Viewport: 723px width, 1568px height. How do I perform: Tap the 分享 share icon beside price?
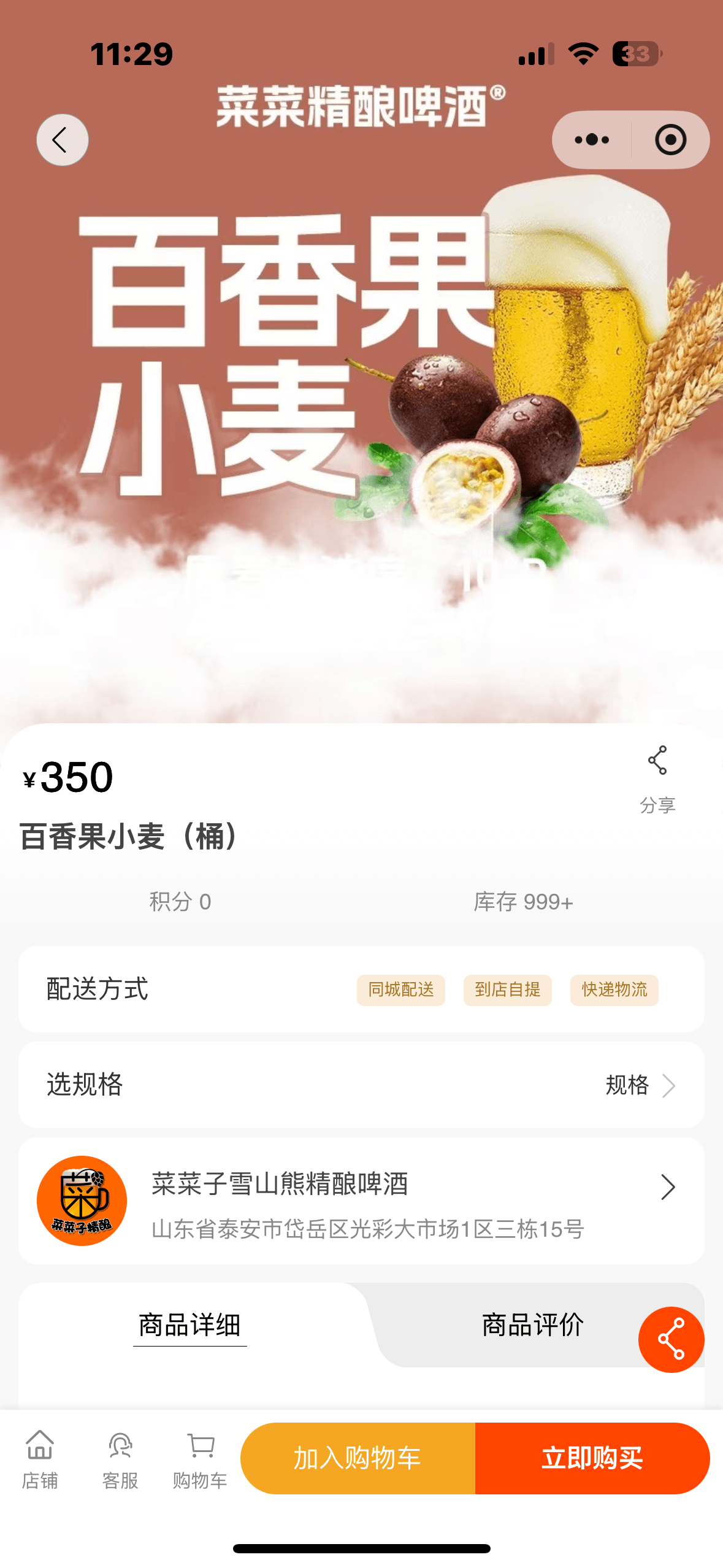[x=657, y=777]
